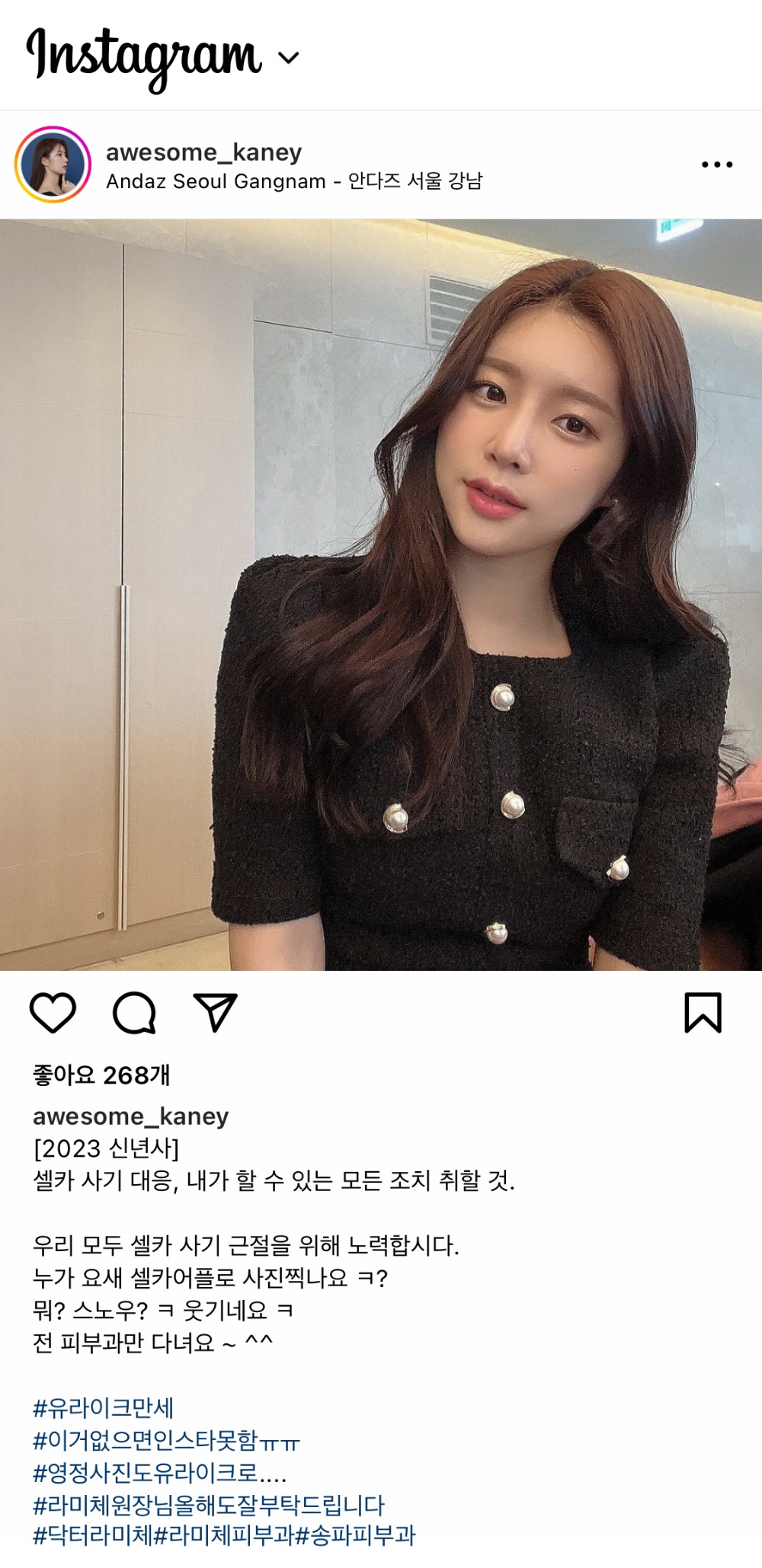
Task: Open the hashtag #송파피부과
Action: click(x=355, y=1535)
